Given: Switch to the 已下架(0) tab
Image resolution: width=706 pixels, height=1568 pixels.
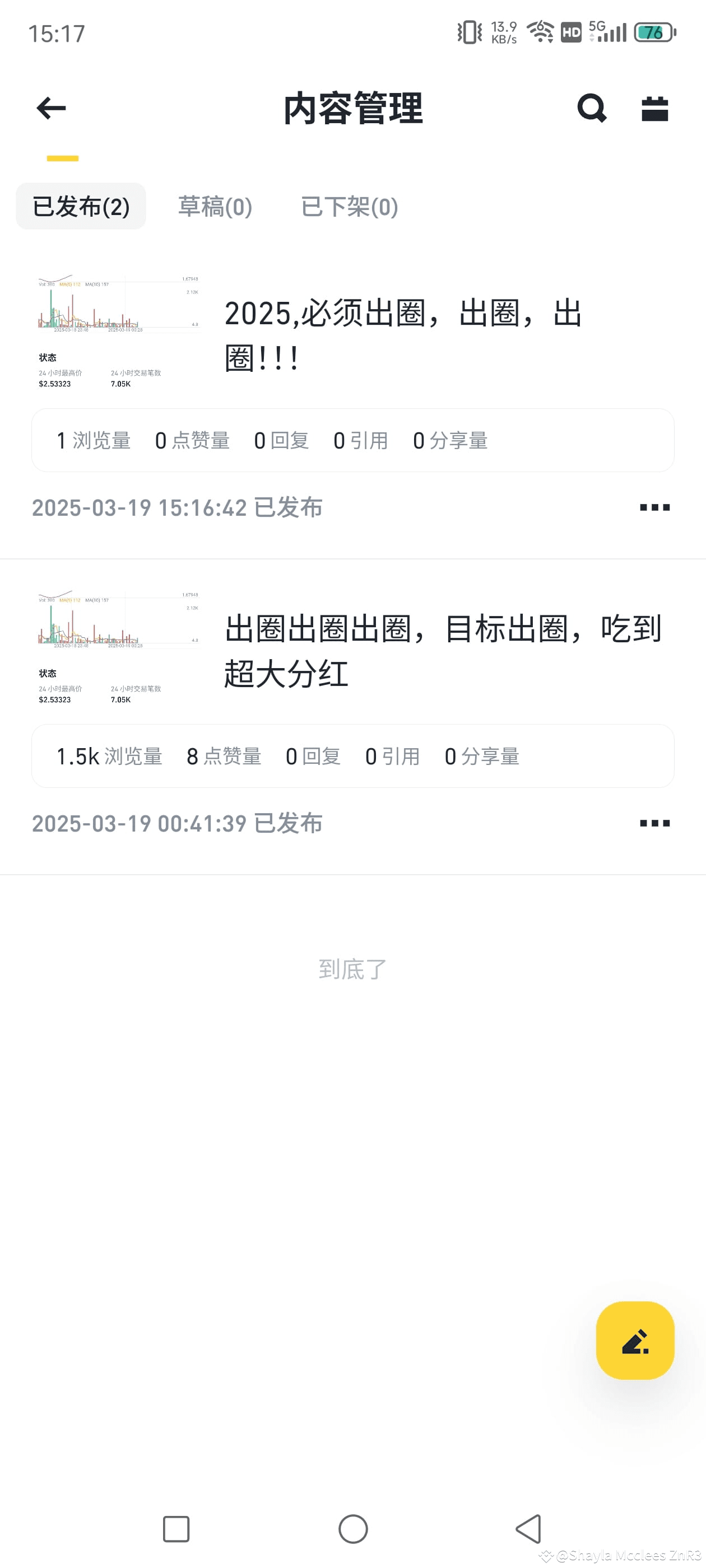Looking at the screenshot, I should click(350, 206).
